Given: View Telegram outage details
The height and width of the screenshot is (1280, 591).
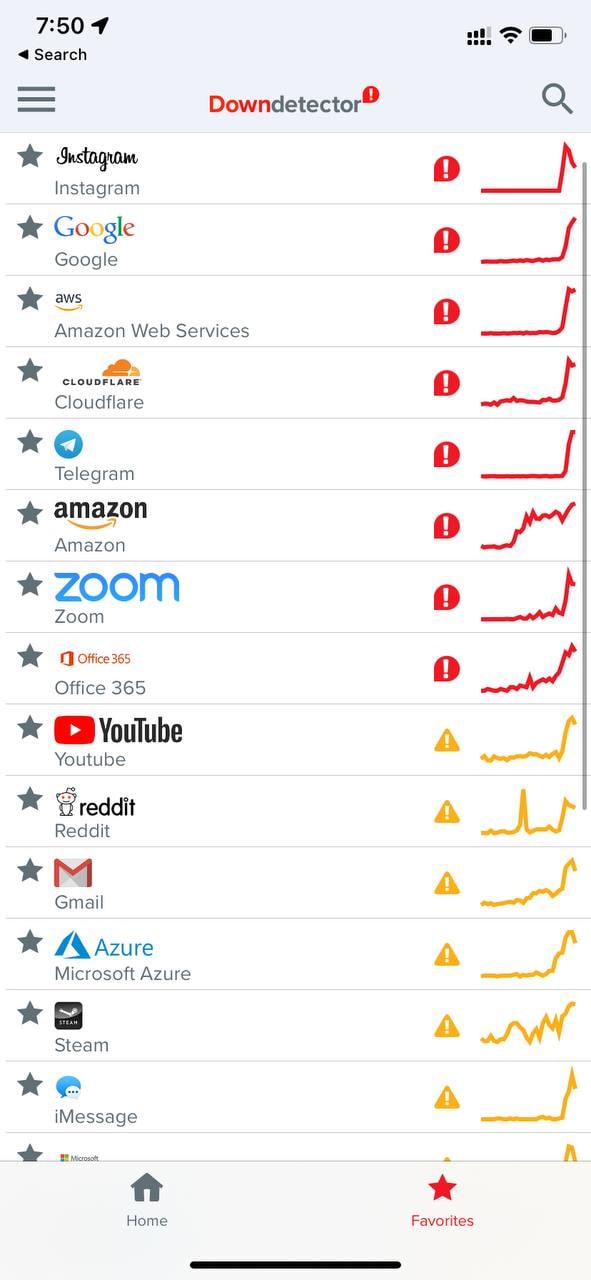Looking at the screenshot, I should (x=295, y=454).
